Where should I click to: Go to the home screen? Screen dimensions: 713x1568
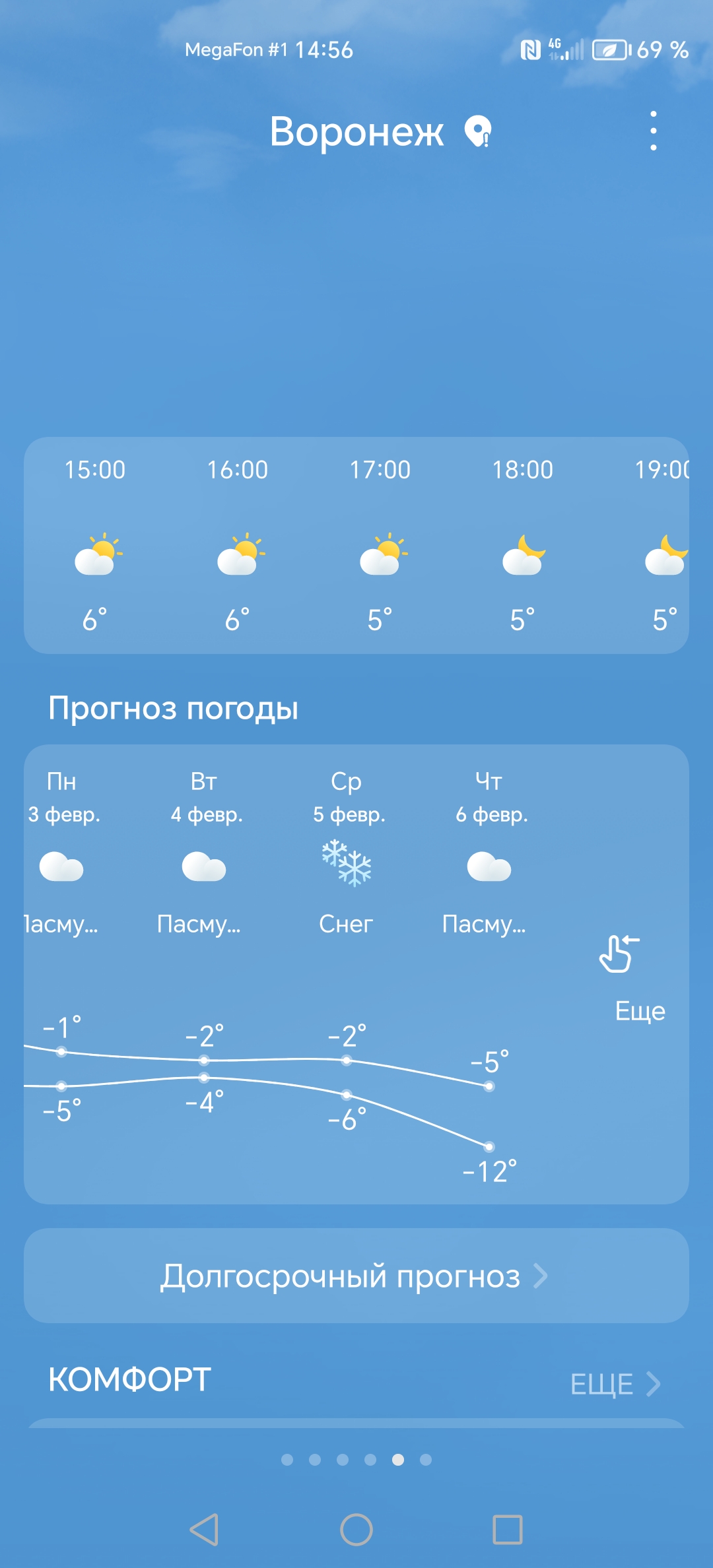tap(356, 1530)
